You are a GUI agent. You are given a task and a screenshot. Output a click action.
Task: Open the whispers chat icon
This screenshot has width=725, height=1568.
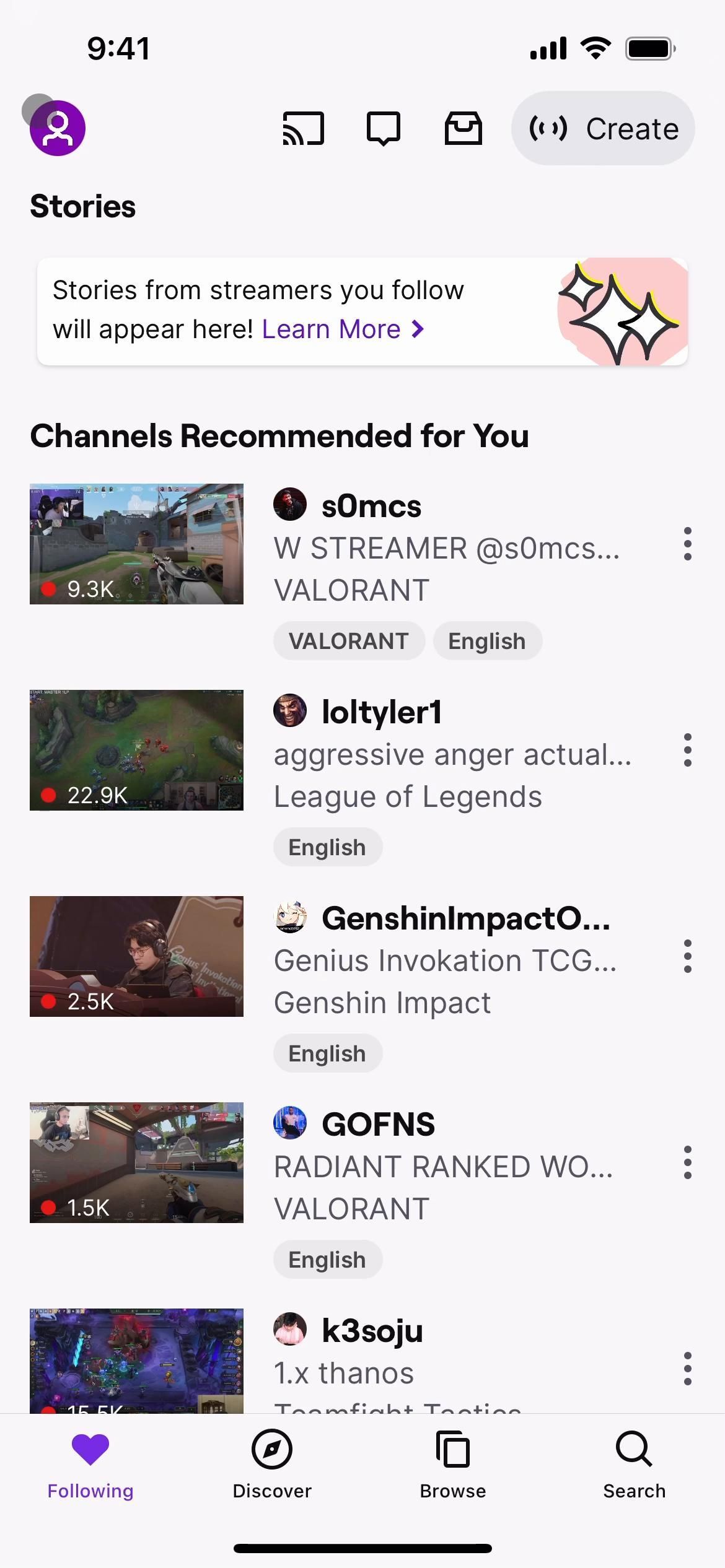(384, 128)
